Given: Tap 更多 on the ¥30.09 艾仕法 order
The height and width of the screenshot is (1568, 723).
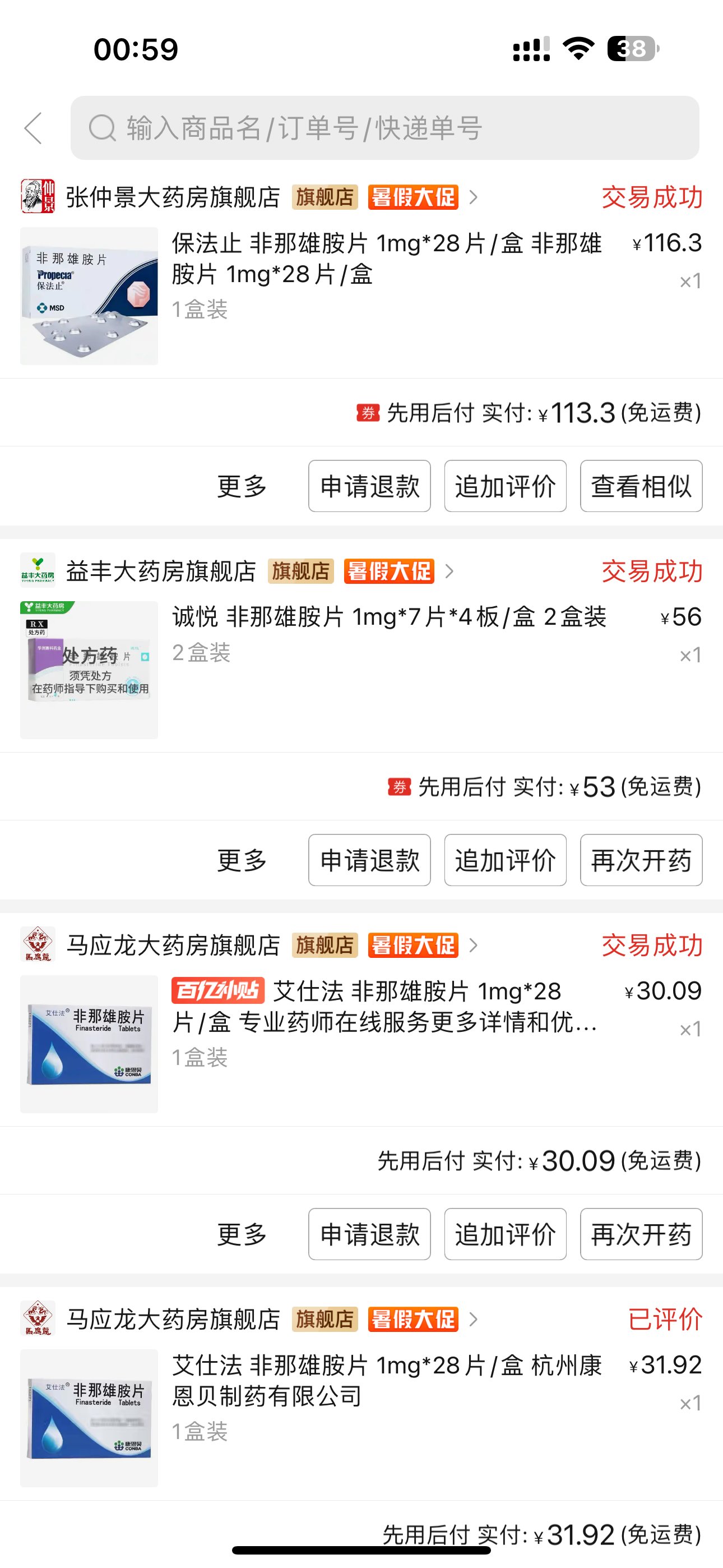Looking at the screenshot, I should point(242,1234).
